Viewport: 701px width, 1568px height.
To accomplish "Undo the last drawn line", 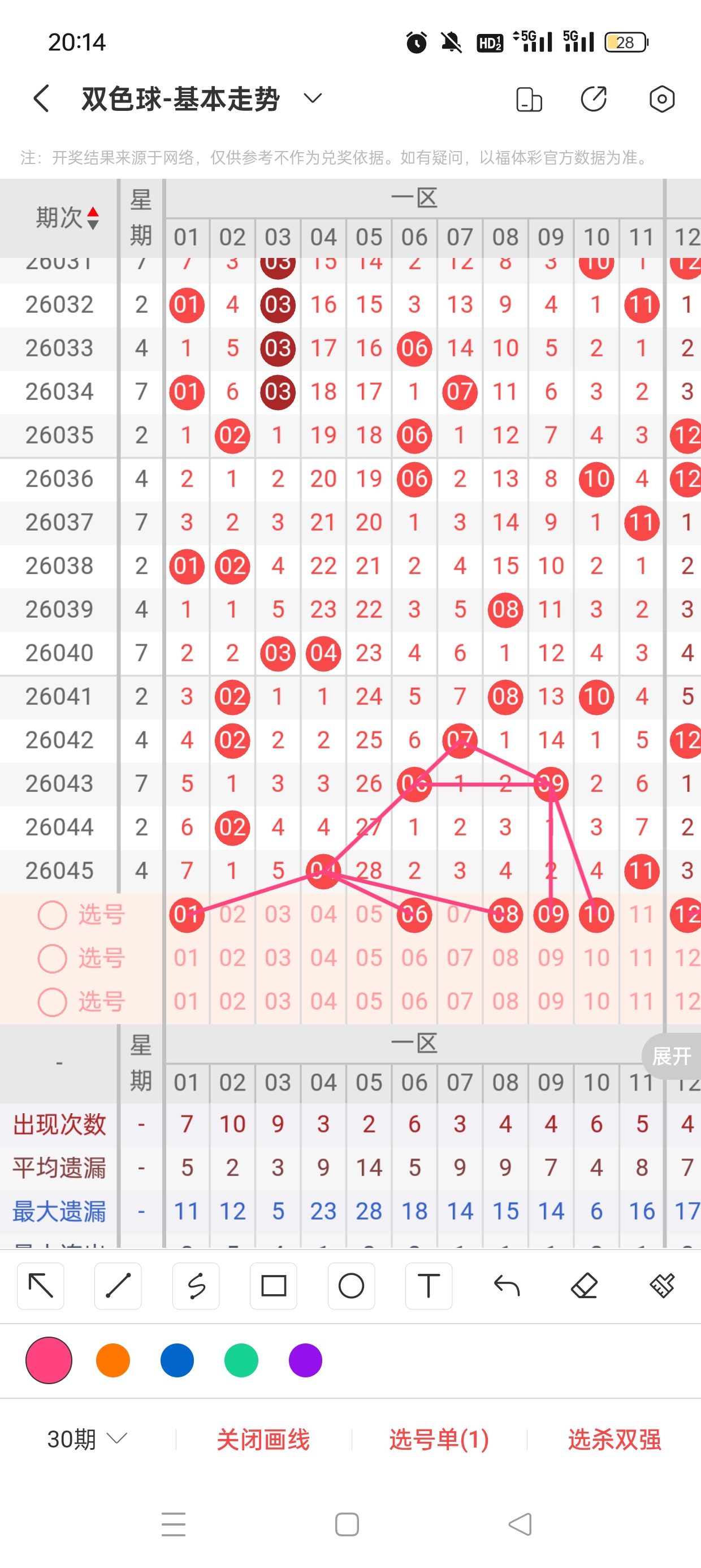I will tap(507, 1286).
